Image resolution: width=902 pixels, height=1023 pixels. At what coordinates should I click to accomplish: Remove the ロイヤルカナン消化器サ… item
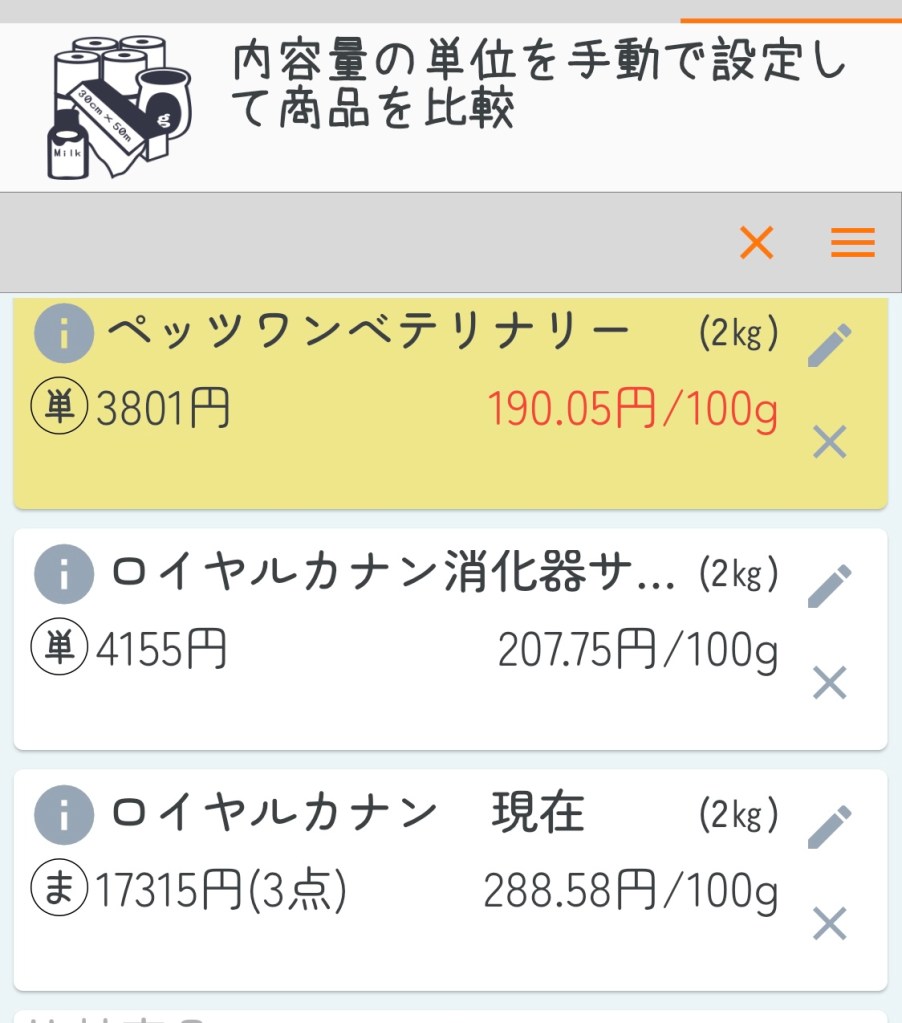(830, 683)
